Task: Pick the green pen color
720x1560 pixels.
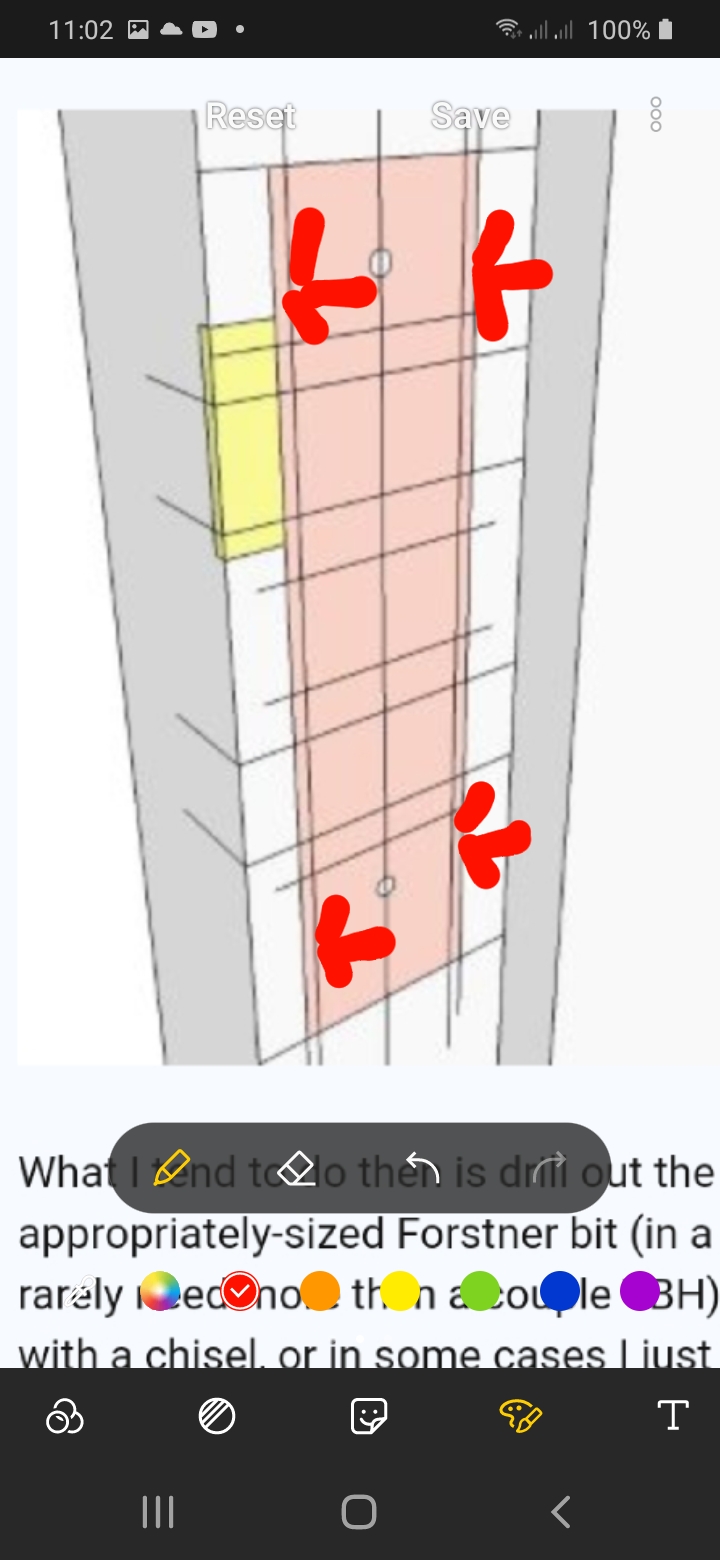Action: 480,1291
